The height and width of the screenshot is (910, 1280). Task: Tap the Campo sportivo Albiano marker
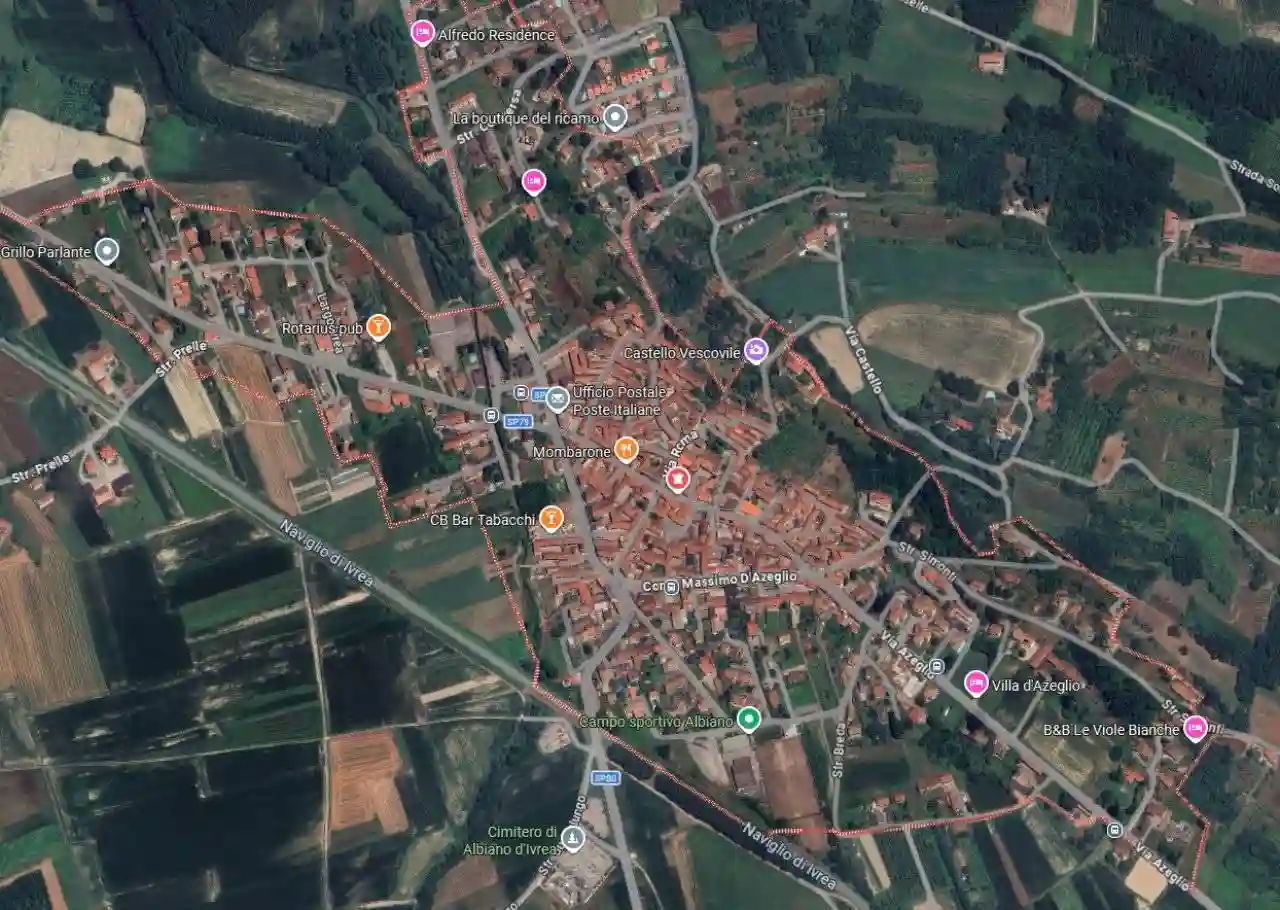(748, 719)
